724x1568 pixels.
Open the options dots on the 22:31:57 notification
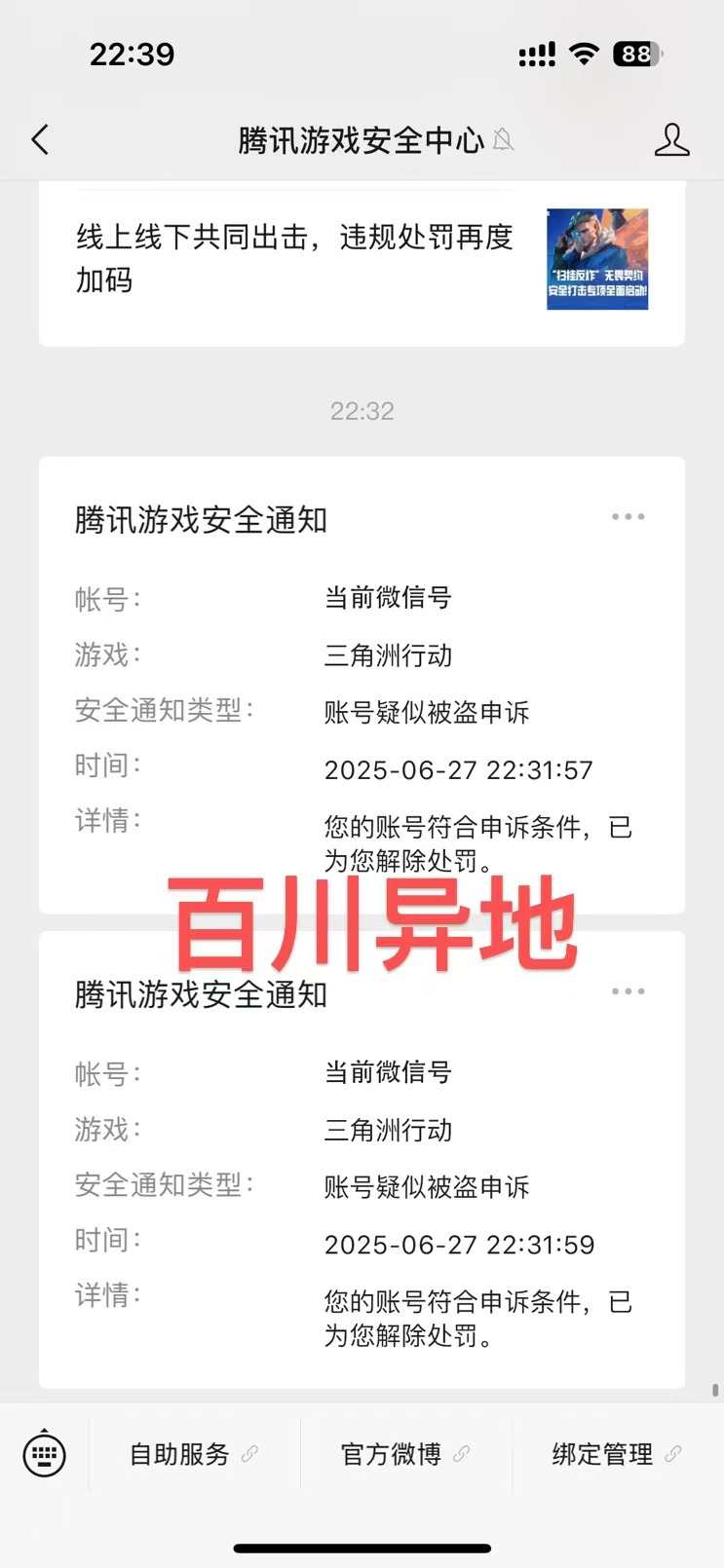coord(629,517)
